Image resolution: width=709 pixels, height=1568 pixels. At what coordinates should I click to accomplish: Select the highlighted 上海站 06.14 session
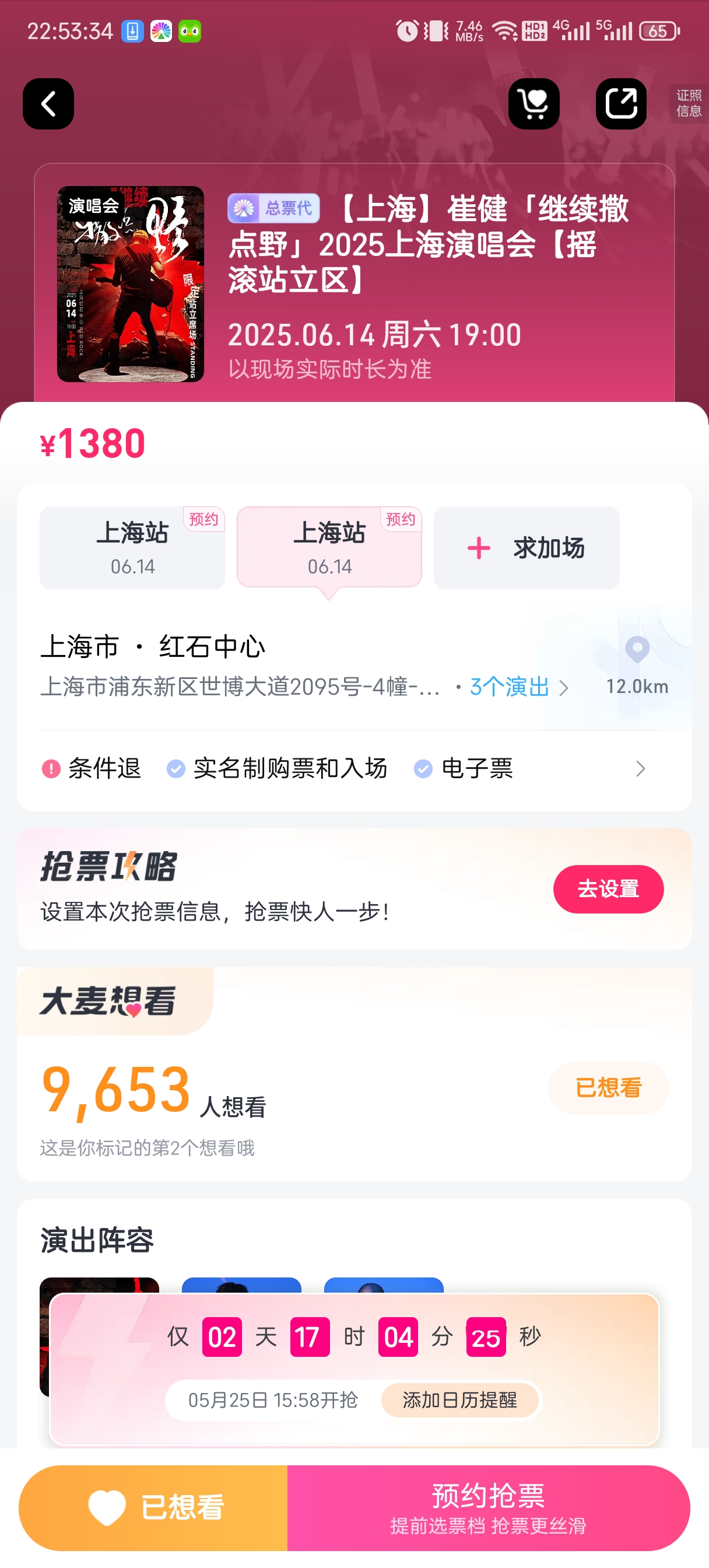[x=329, y=547]
